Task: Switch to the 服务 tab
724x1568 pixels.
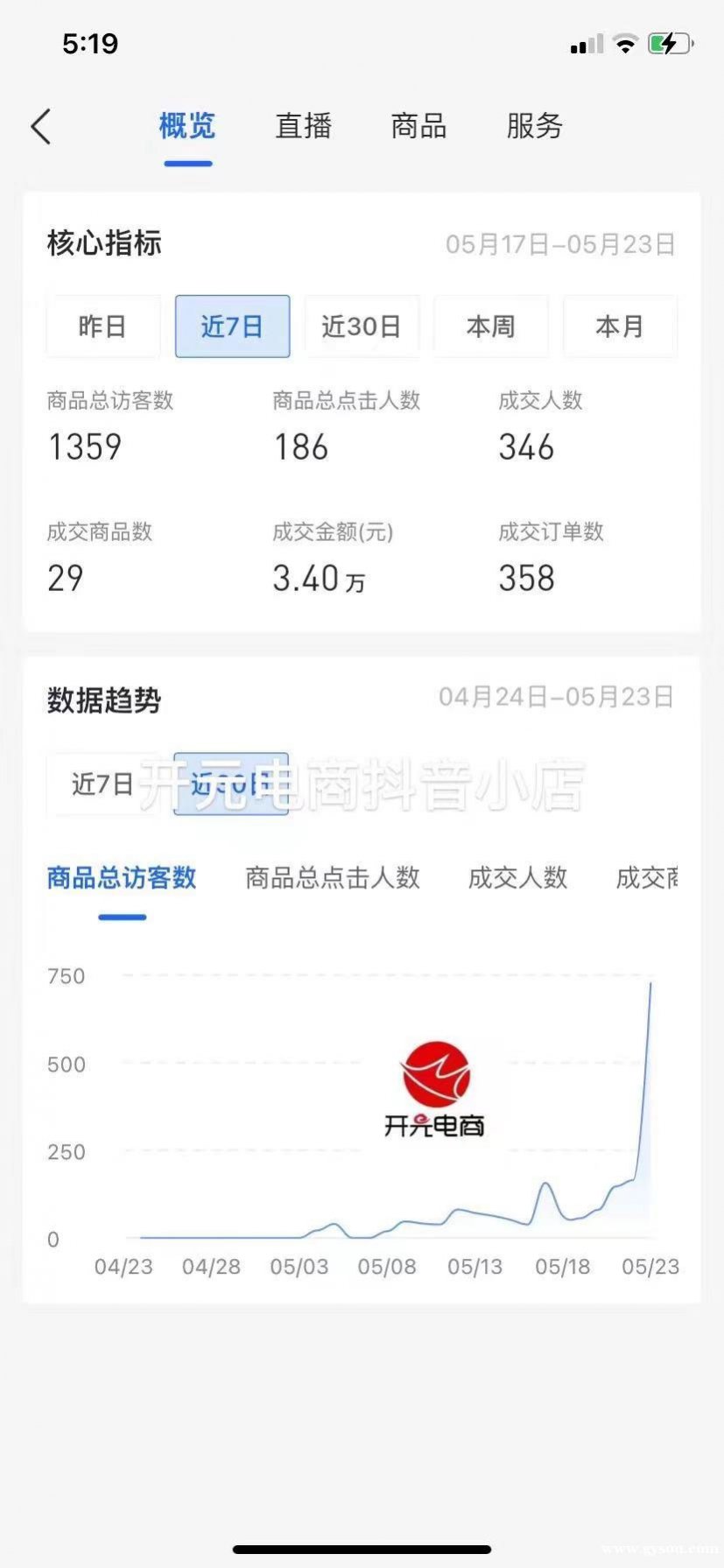Action: (534, 126)
